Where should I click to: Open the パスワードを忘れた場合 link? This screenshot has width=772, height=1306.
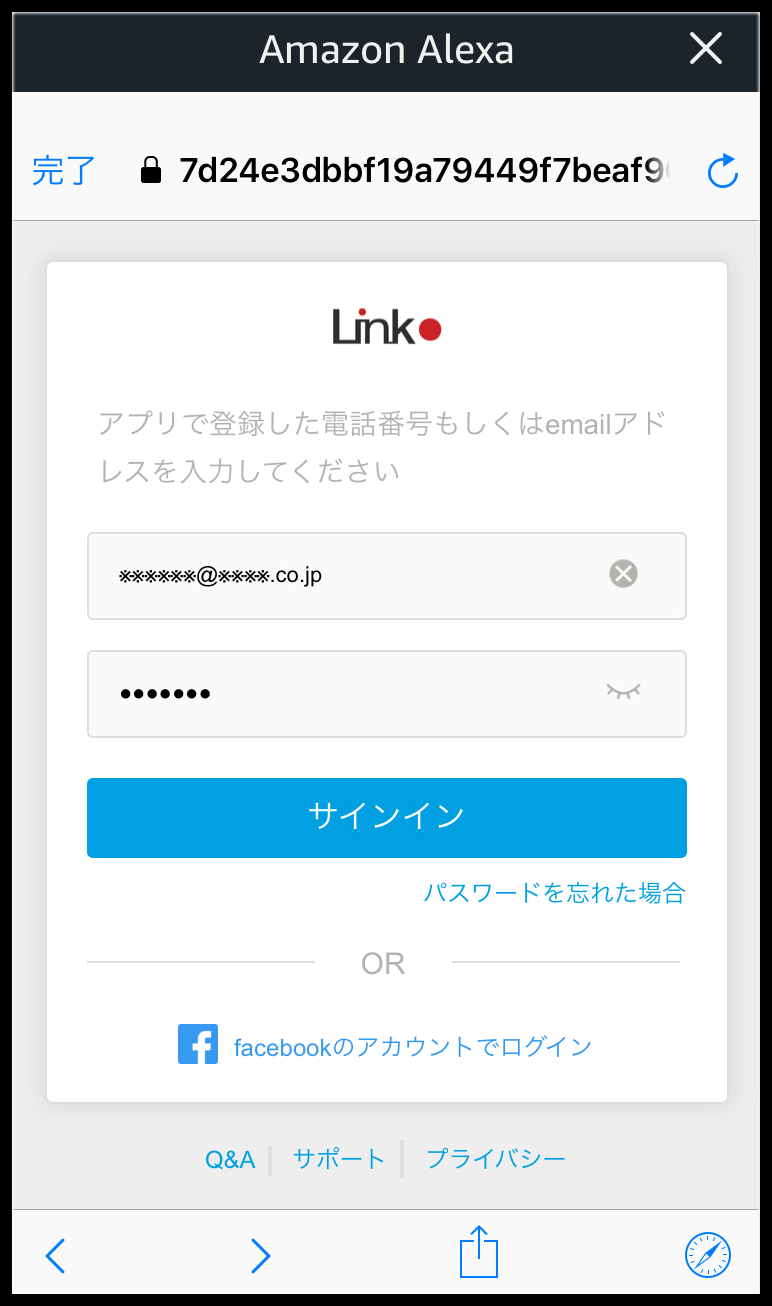coord(554,893)
